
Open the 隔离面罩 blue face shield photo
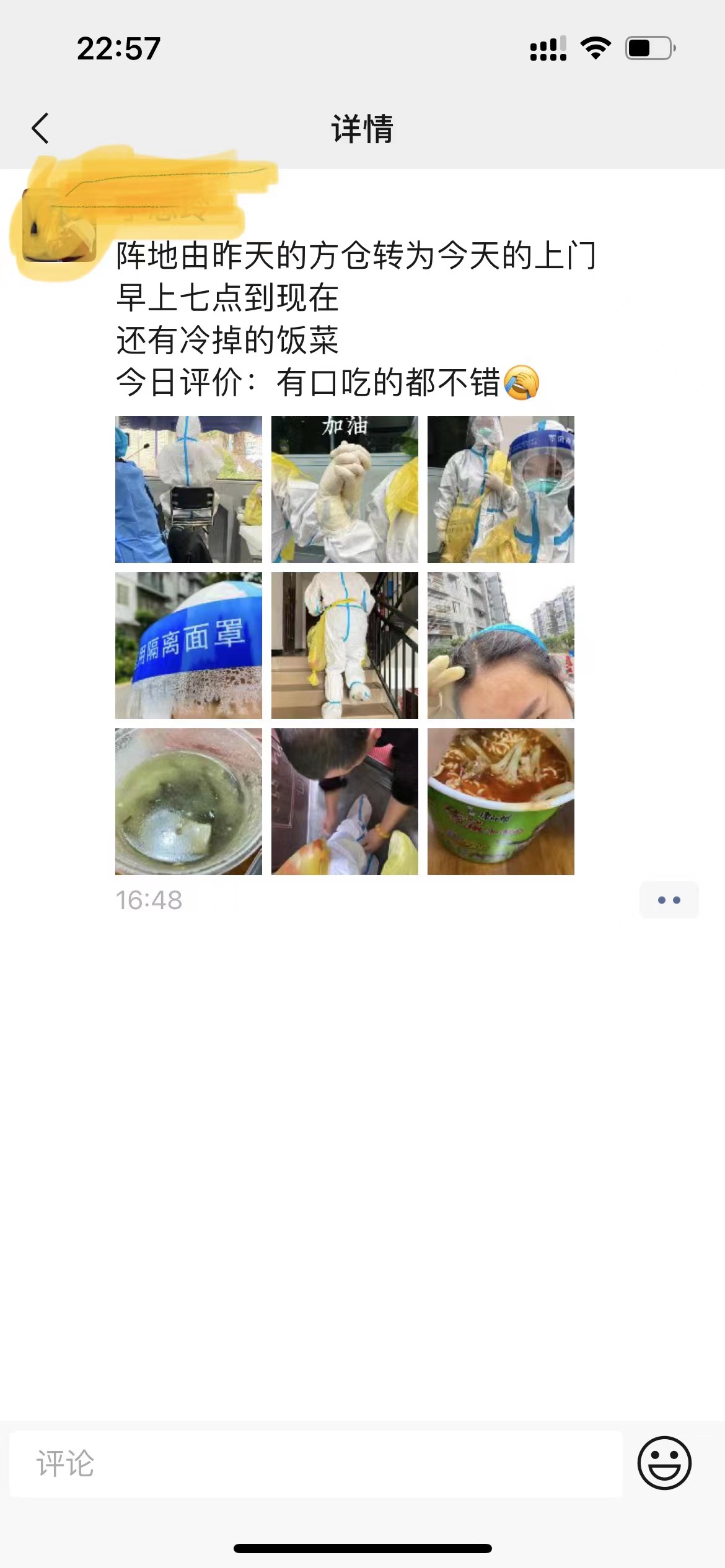pyautogui.click(x=189, y=645)
